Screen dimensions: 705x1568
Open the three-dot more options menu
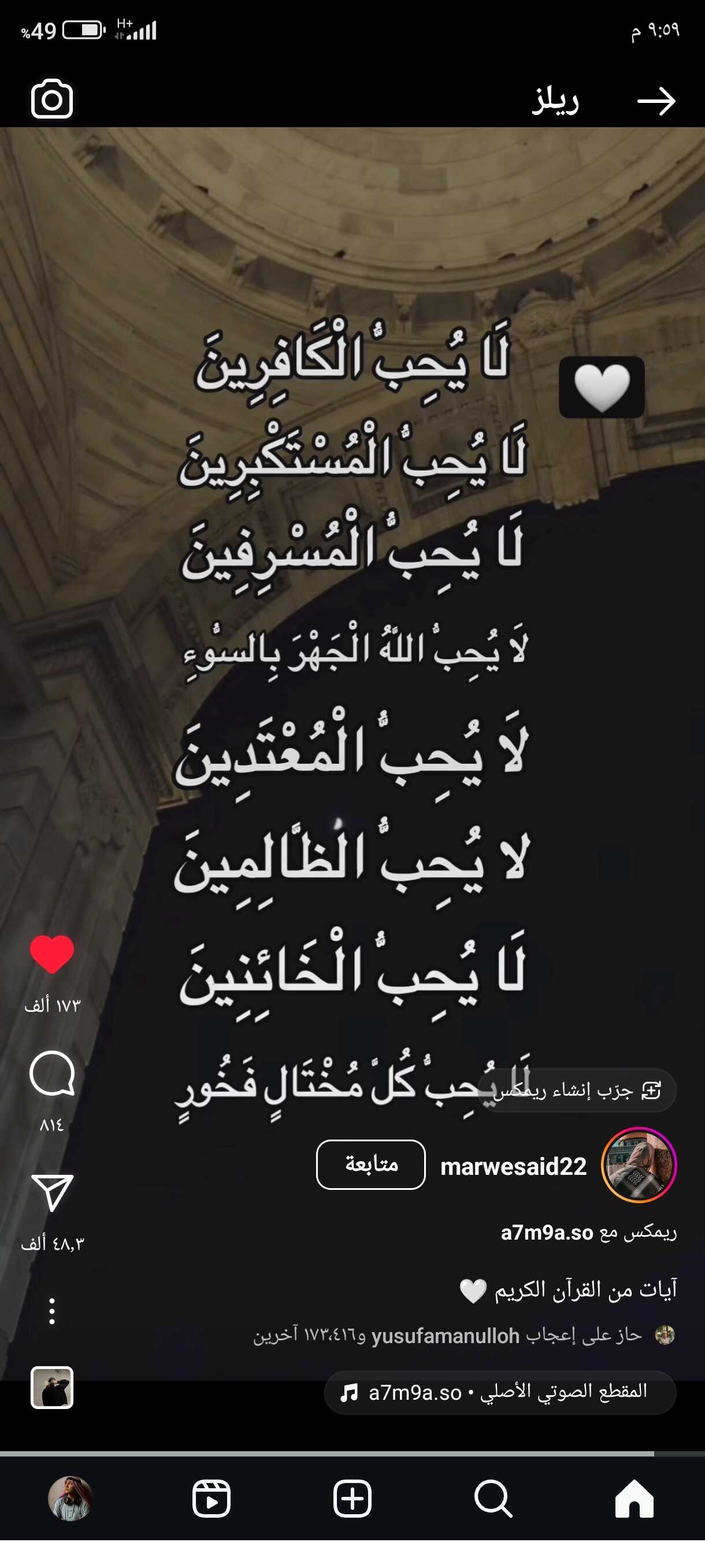pos(51,1311)
